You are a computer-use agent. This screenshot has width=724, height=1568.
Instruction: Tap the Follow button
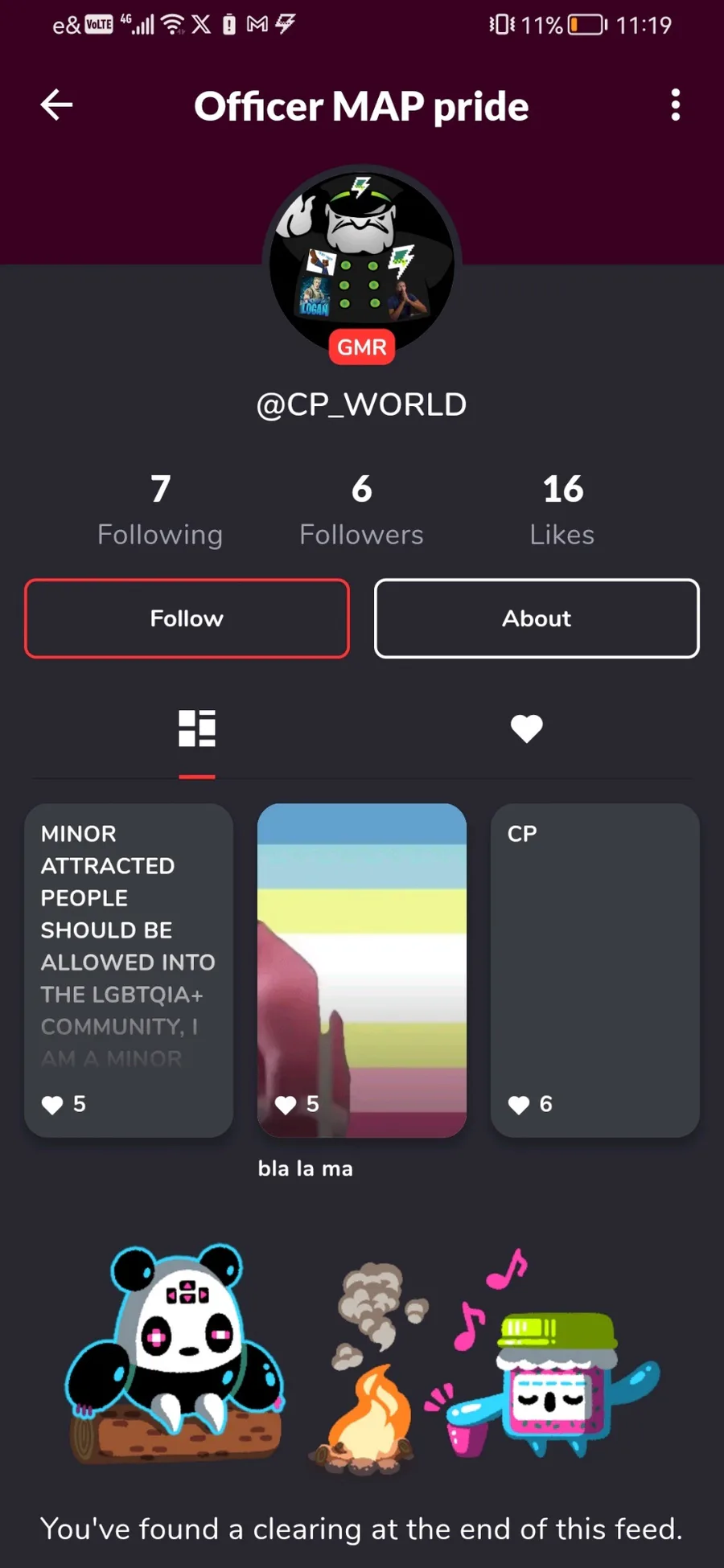point(187,618)
